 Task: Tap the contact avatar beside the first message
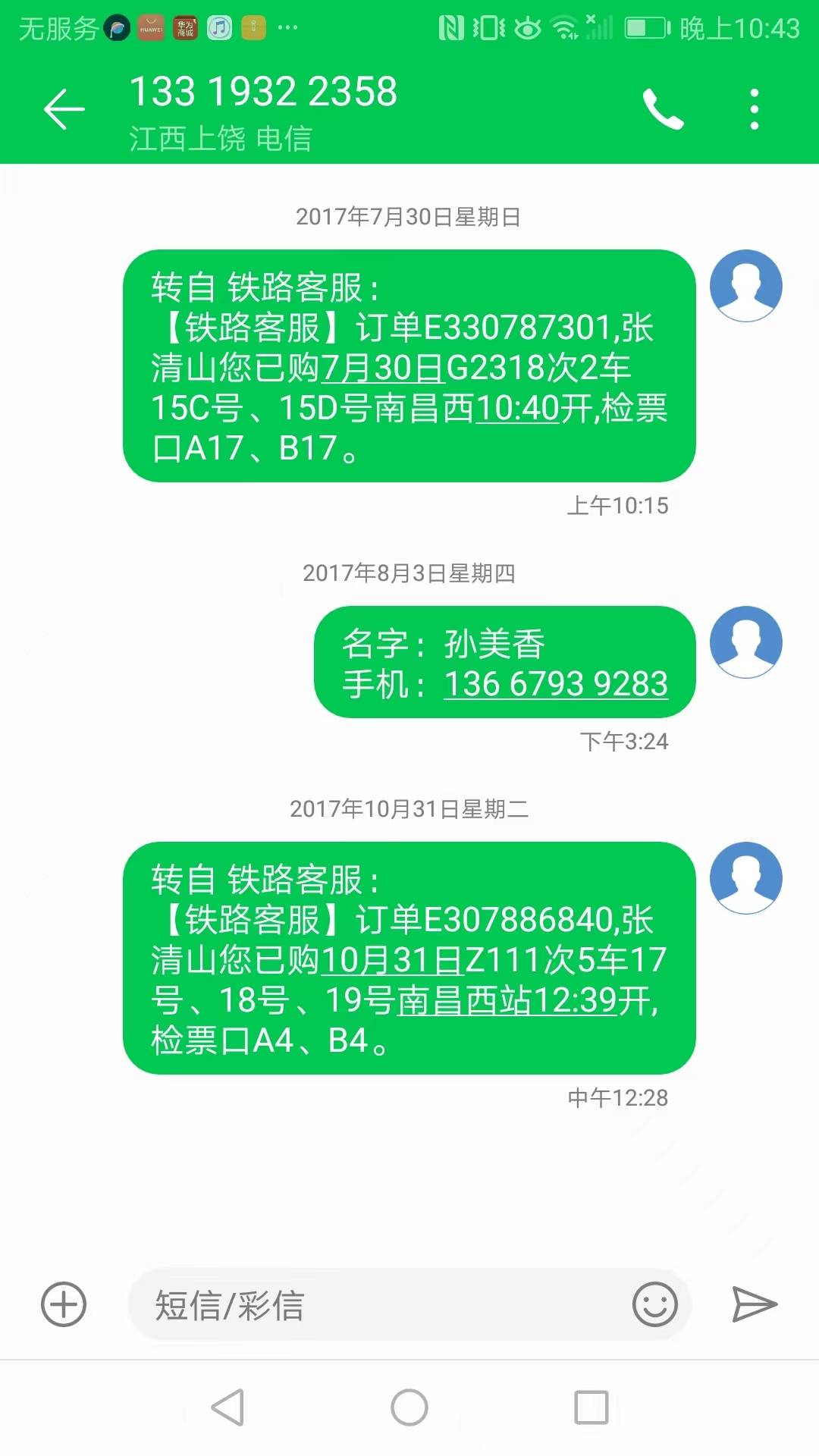[x=745, y=285]
